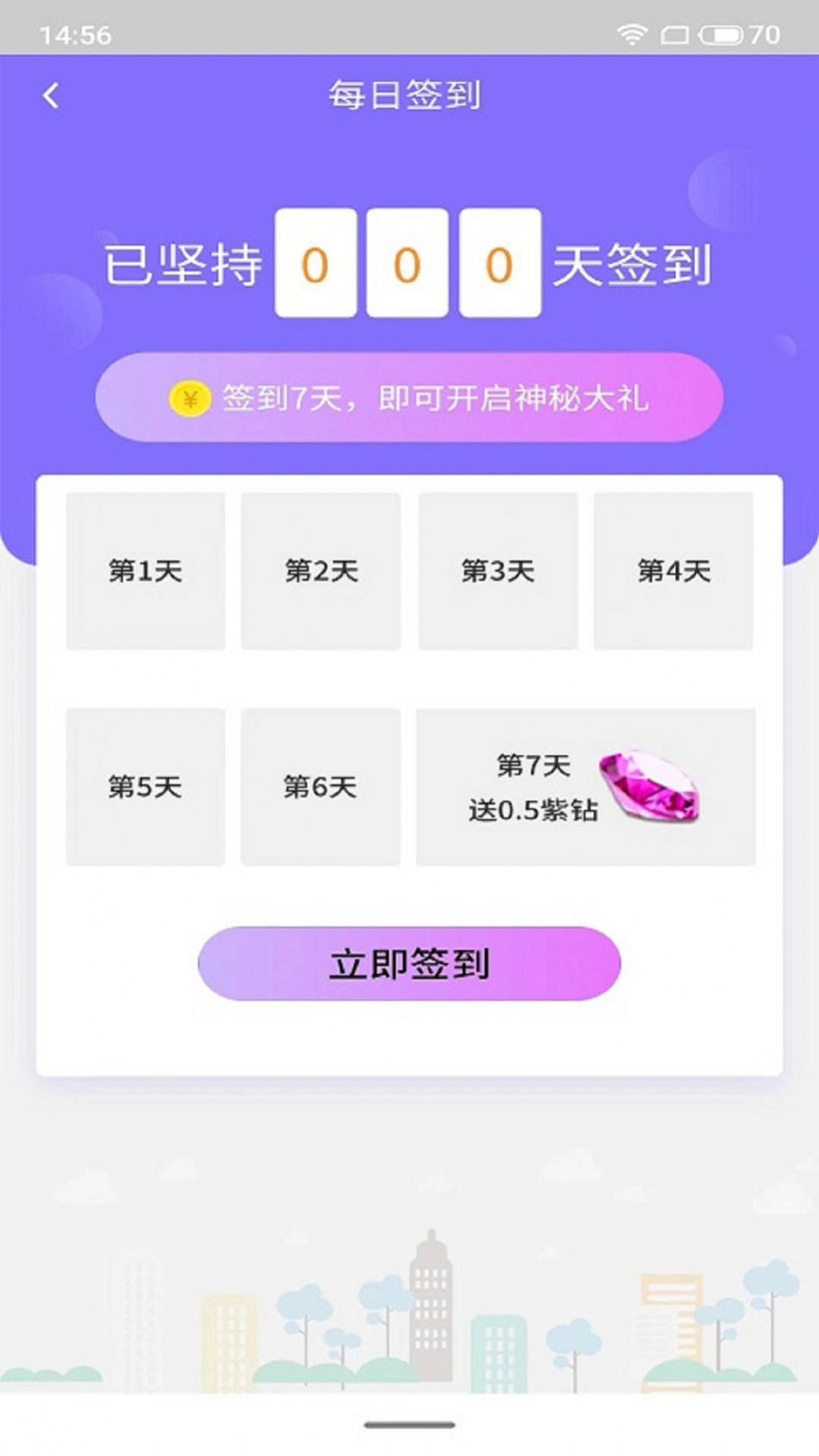Screen dimensions: 819x1456
Task: Click the 签到7天 mystery gift banner
Action: tap(409, 396)
